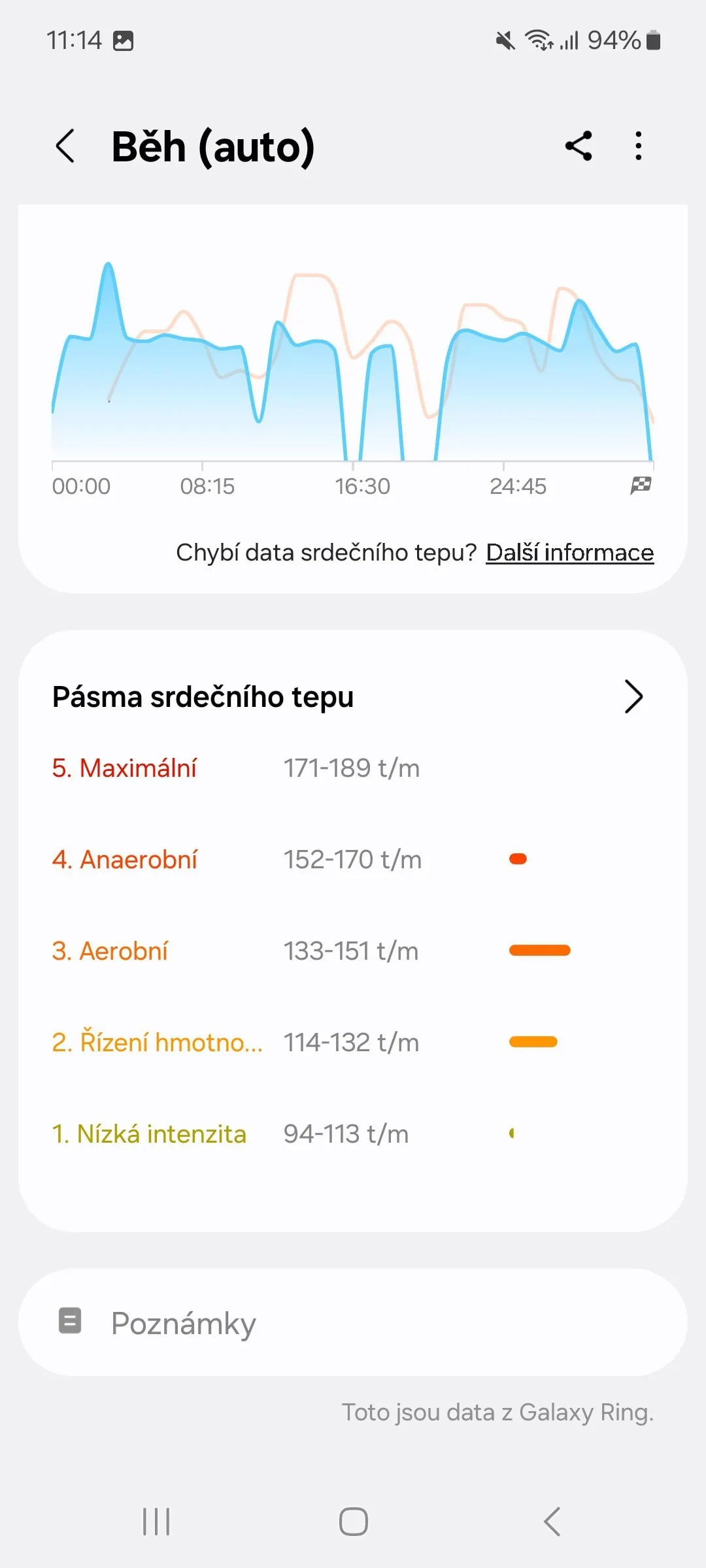
Task: Go to the system home screen
Action: (353, 1521)
